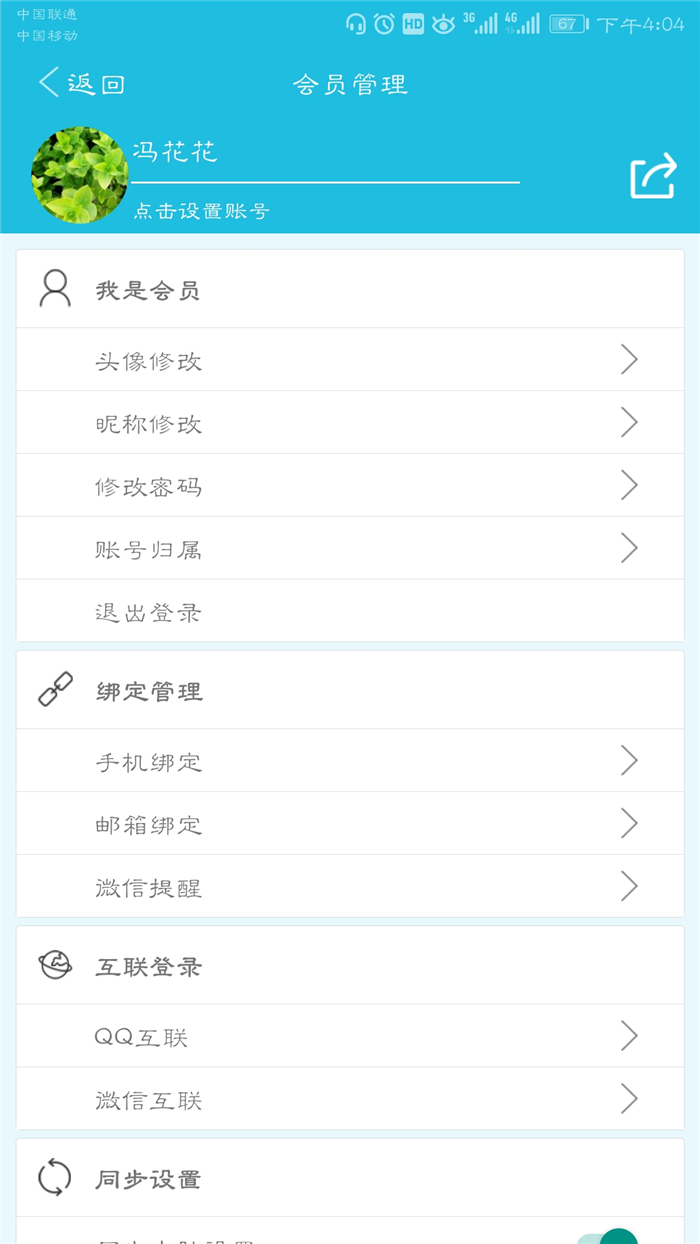Screen dimensions: 700x1244
Task: Open the 昵称修改 row
Action: pyautogui.click(x=350, y=423)
